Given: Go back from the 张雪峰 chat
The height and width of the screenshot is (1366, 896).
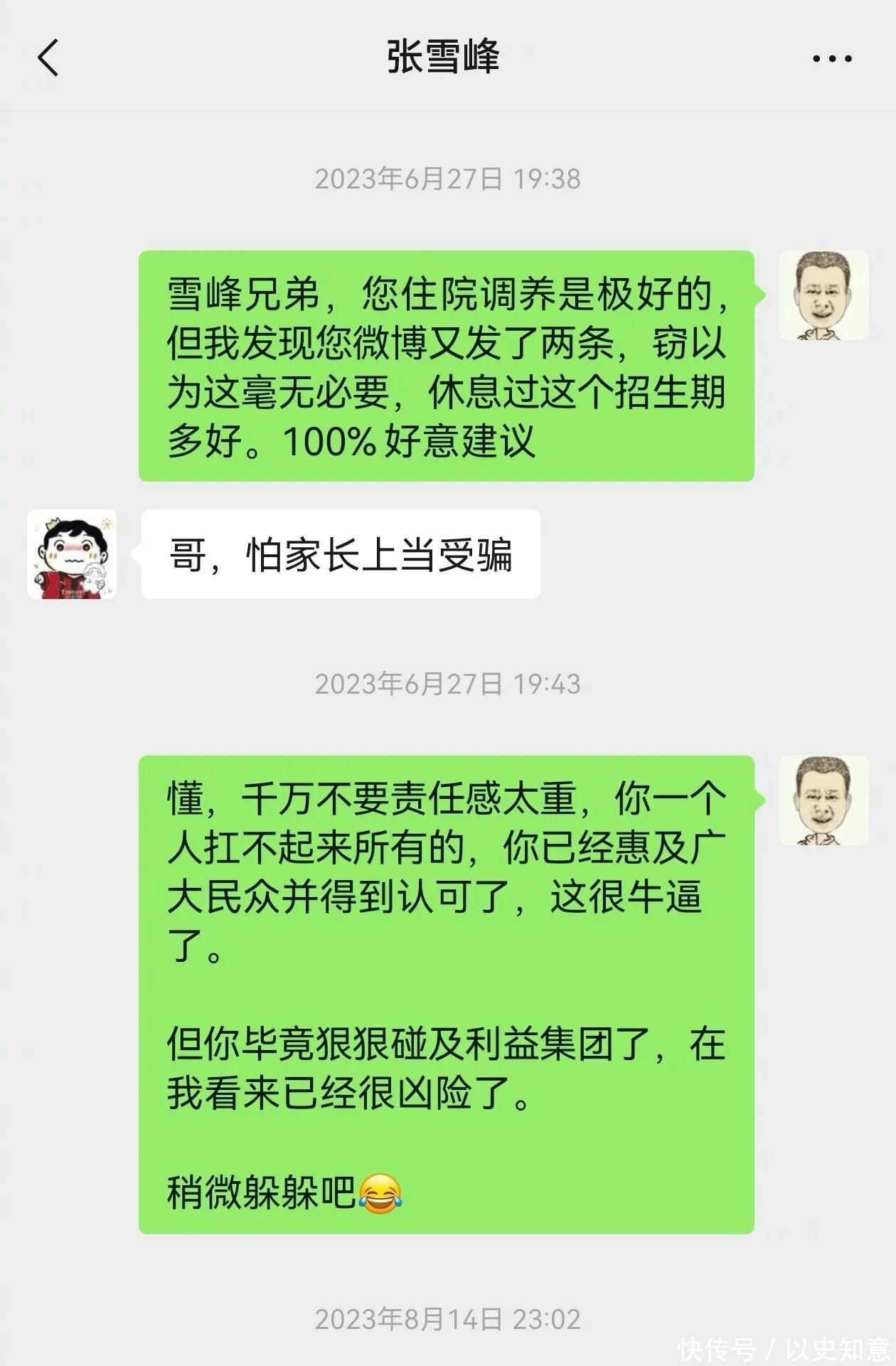Looking at the screenshot, I should click(x=48, y=58).
